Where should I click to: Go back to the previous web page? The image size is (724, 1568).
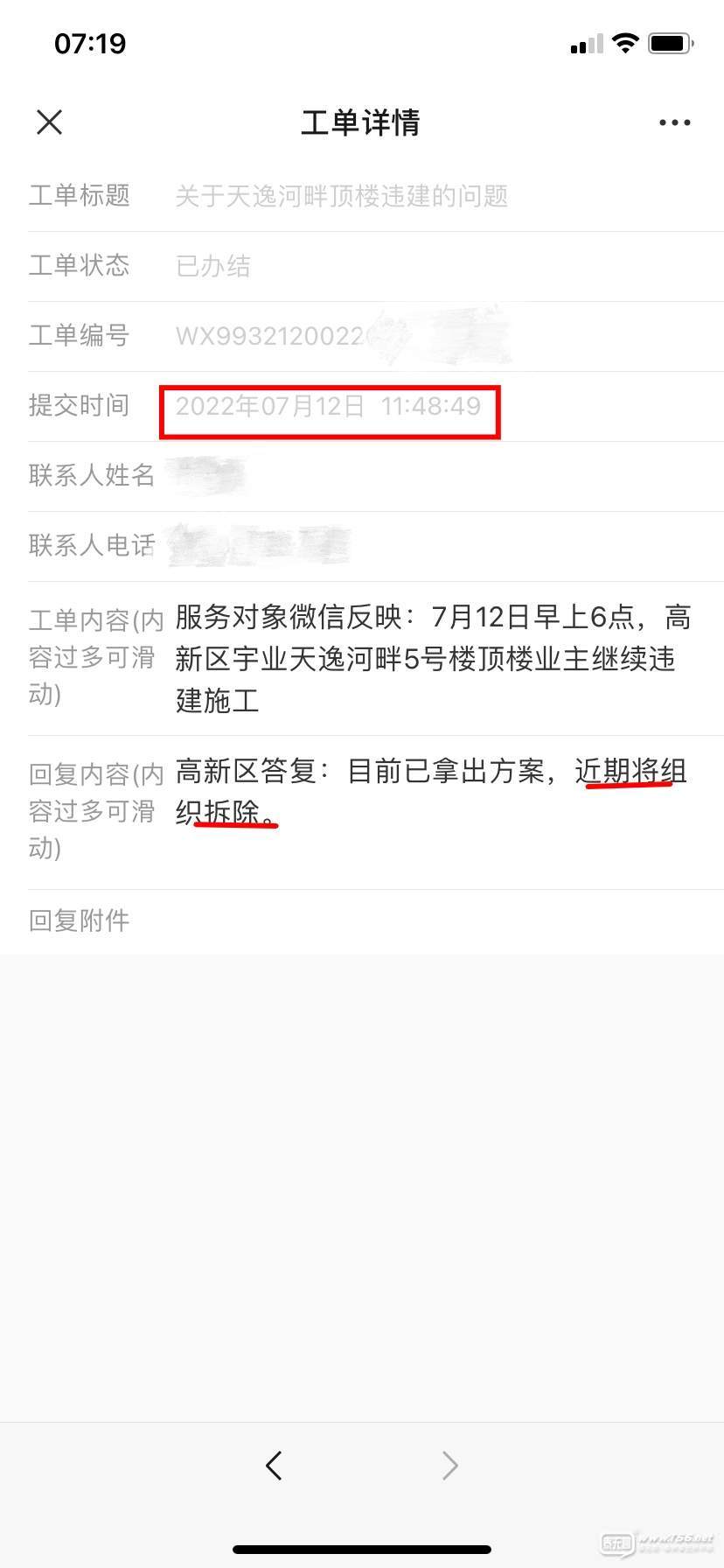274,1465
